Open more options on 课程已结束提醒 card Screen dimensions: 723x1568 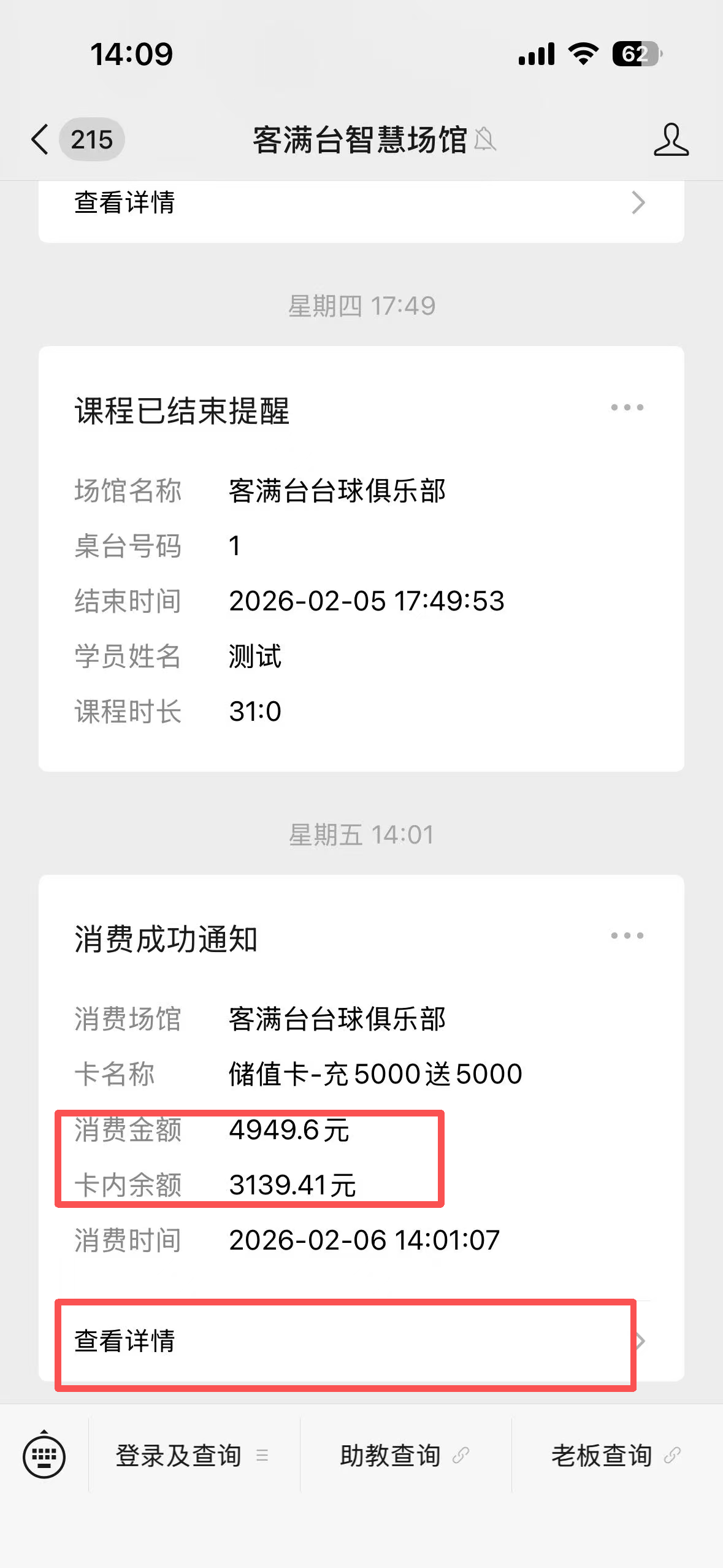click(627, 407)
